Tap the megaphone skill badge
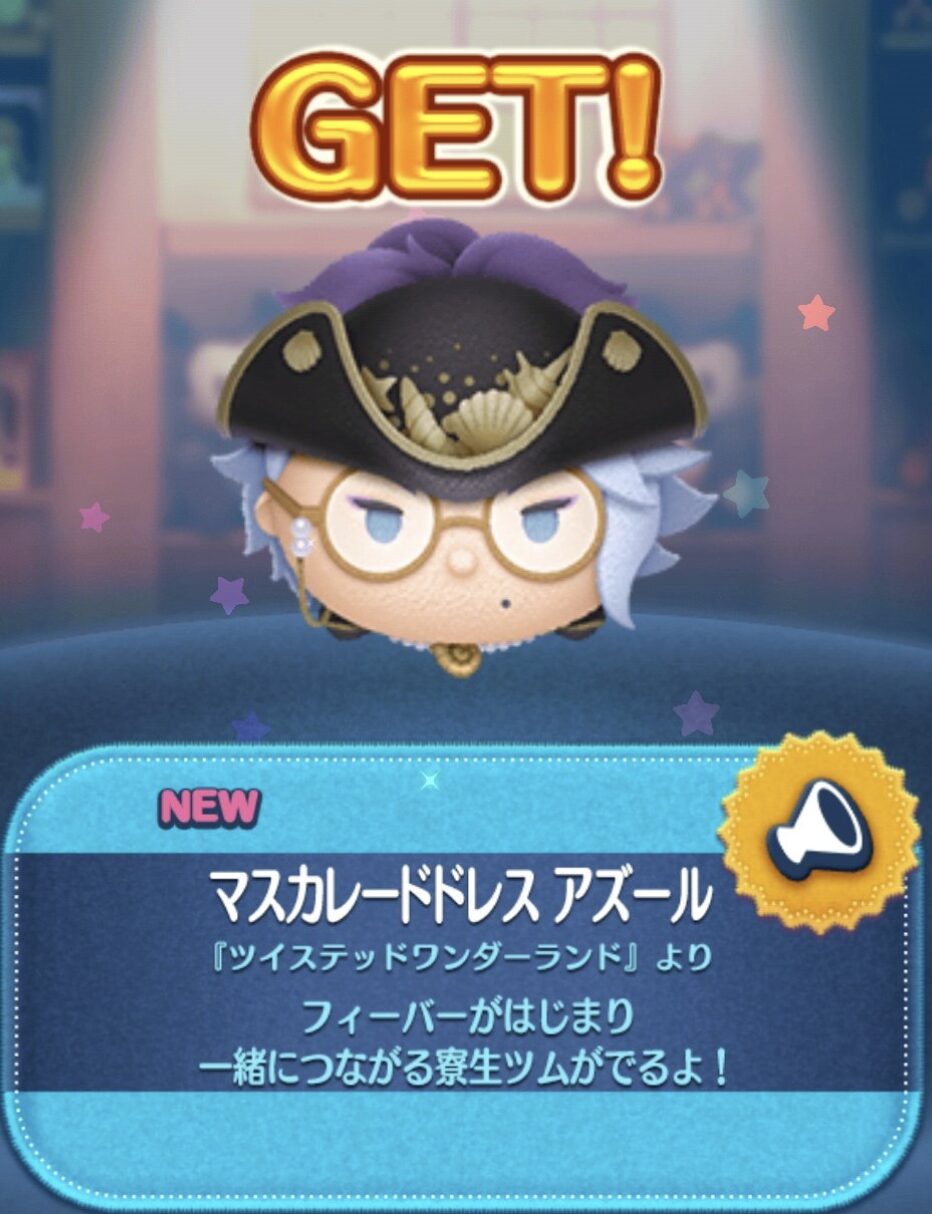Viewport: 932px width, 1214px height. click(818, 832)
